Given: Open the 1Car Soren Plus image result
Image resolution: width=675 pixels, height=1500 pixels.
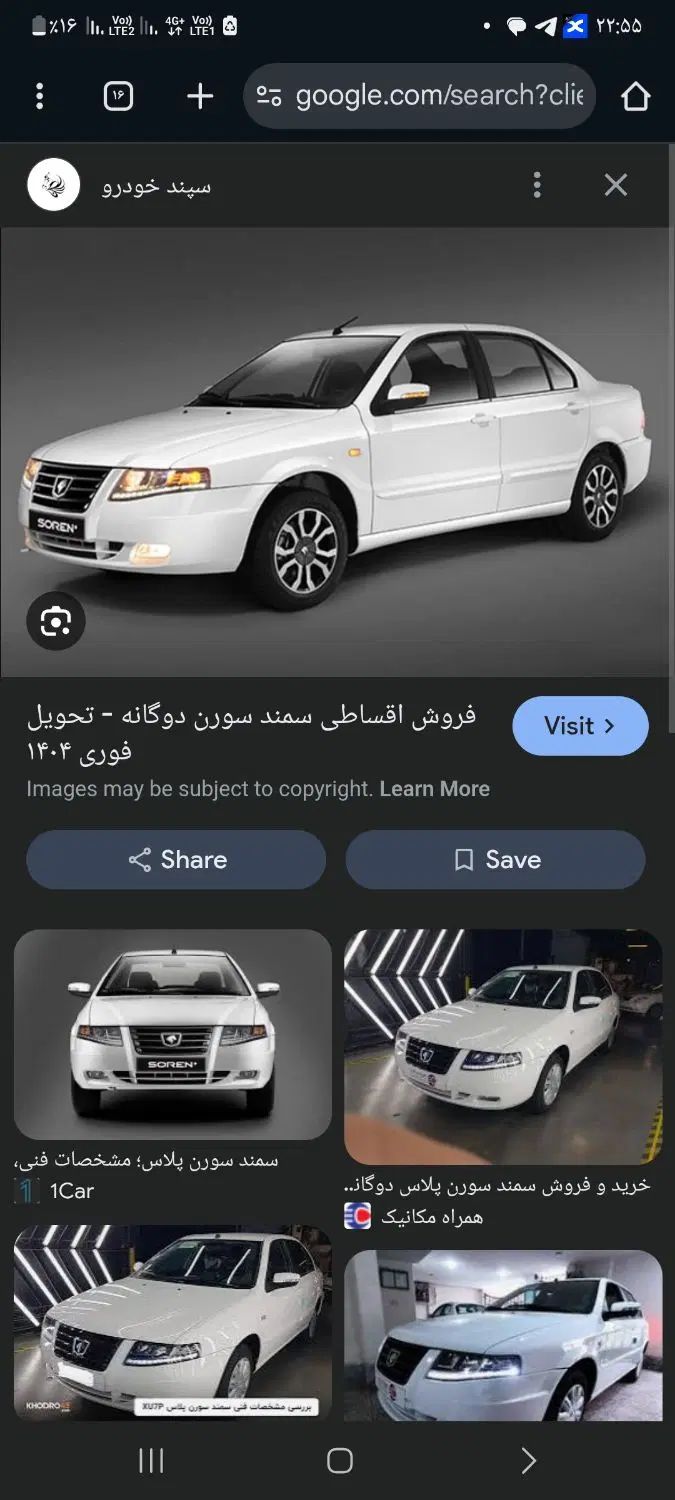Looking at the screenshot, I should pyautogui.click(x=173, y=1035).
